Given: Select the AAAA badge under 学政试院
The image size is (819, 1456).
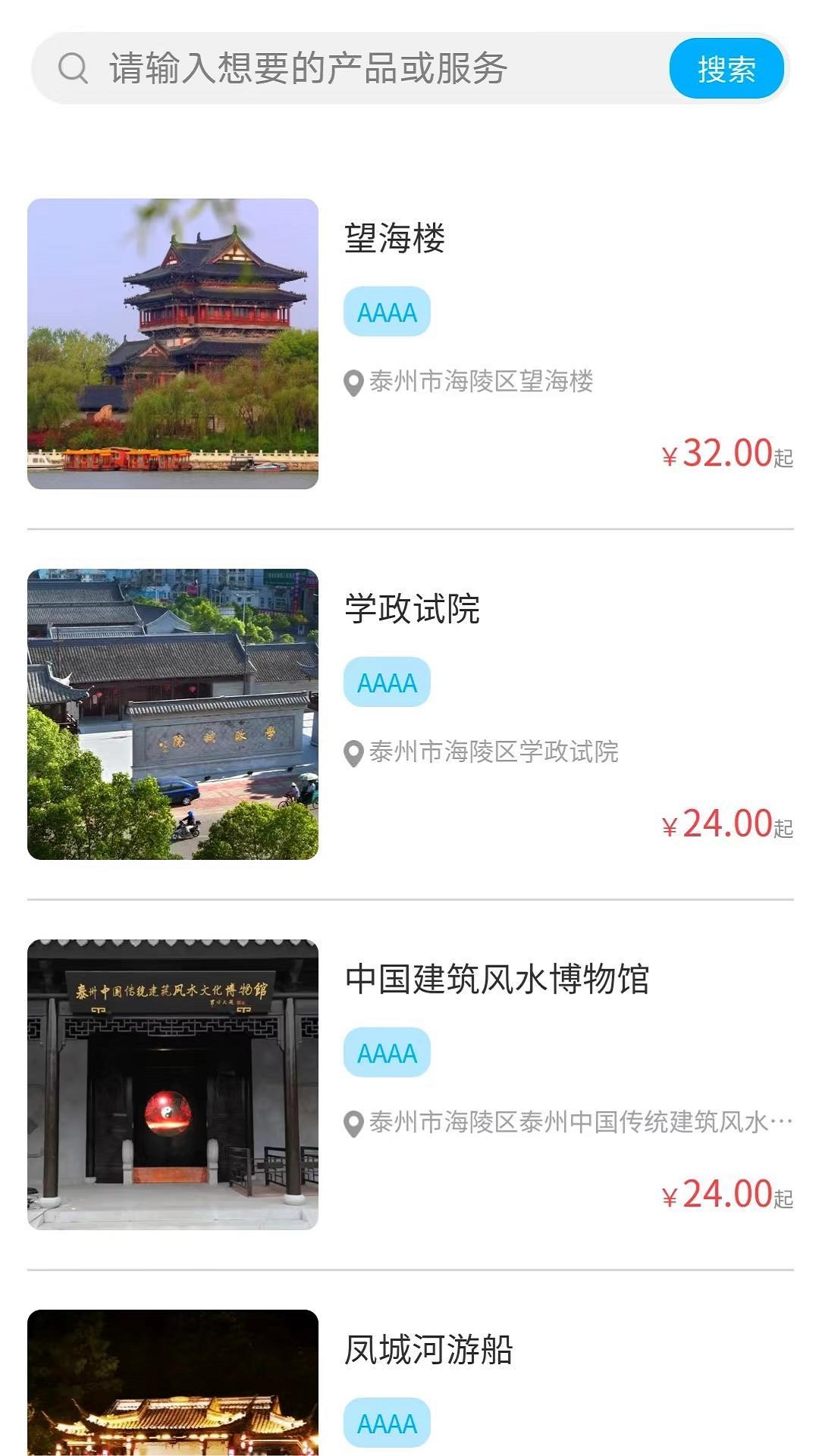Looking at the screenshot, I should [387, 681].
